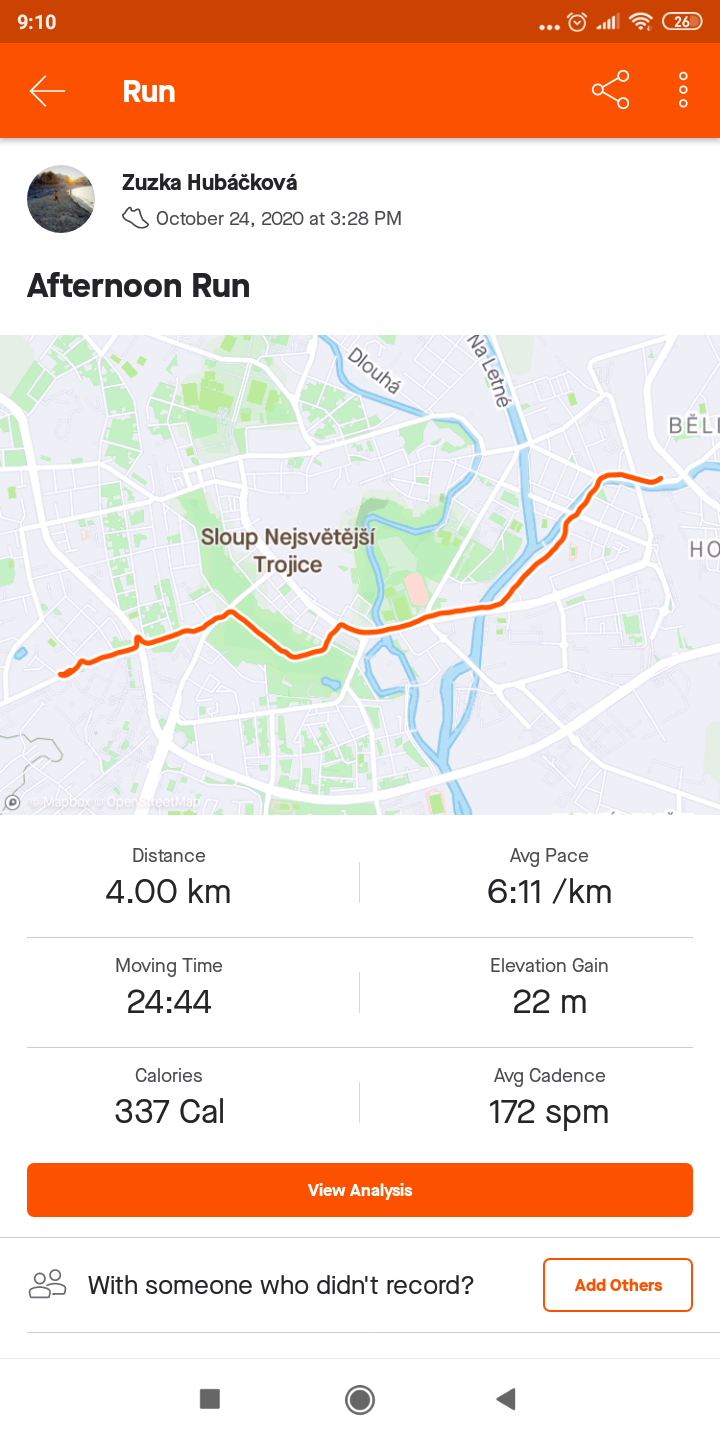Tap Add Others button
Screen dimensions: 720x1440
click(x=618, y=1285)
